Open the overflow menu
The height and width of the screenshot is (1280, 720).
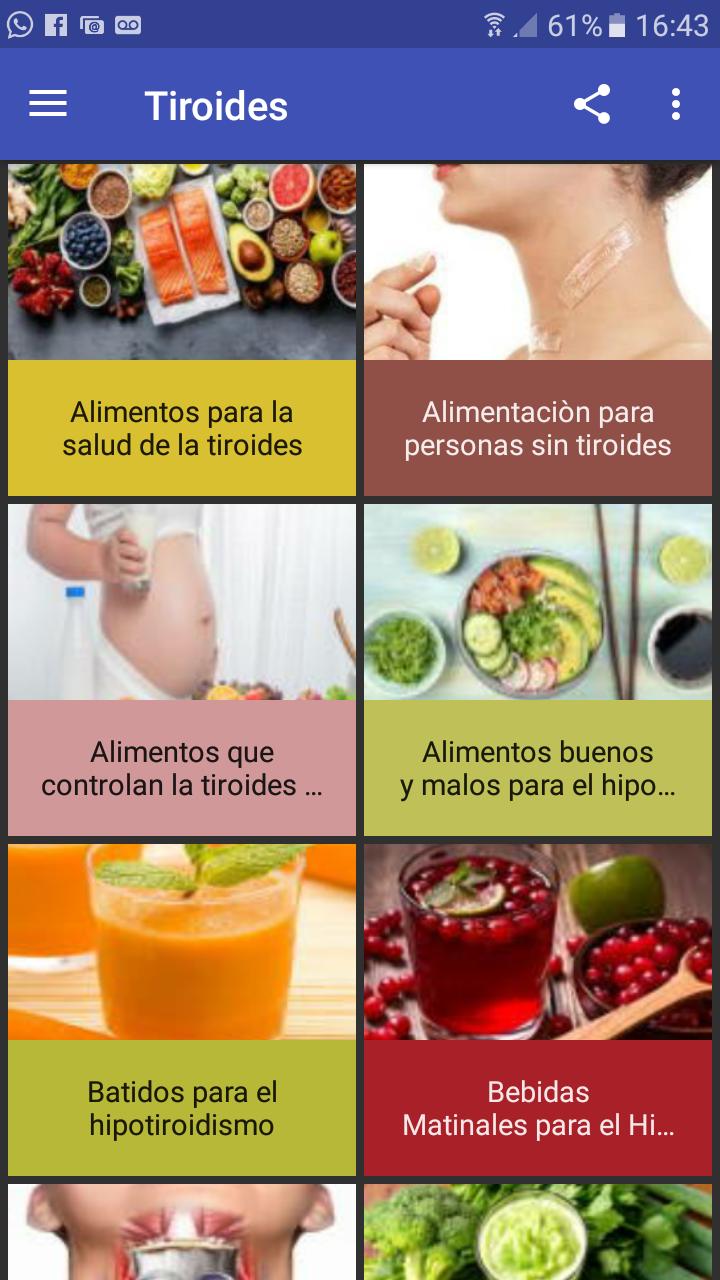(x=676, y=104)
